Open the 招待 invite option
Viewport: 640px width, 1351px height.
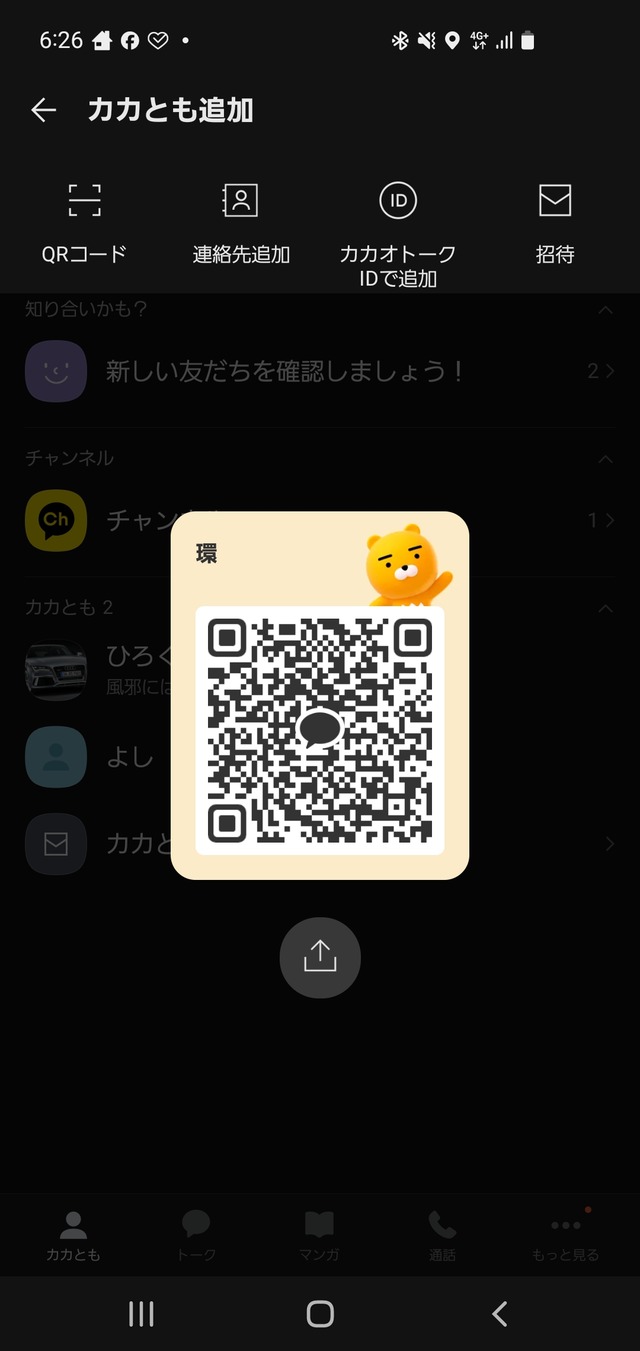(x=555, y=222)
